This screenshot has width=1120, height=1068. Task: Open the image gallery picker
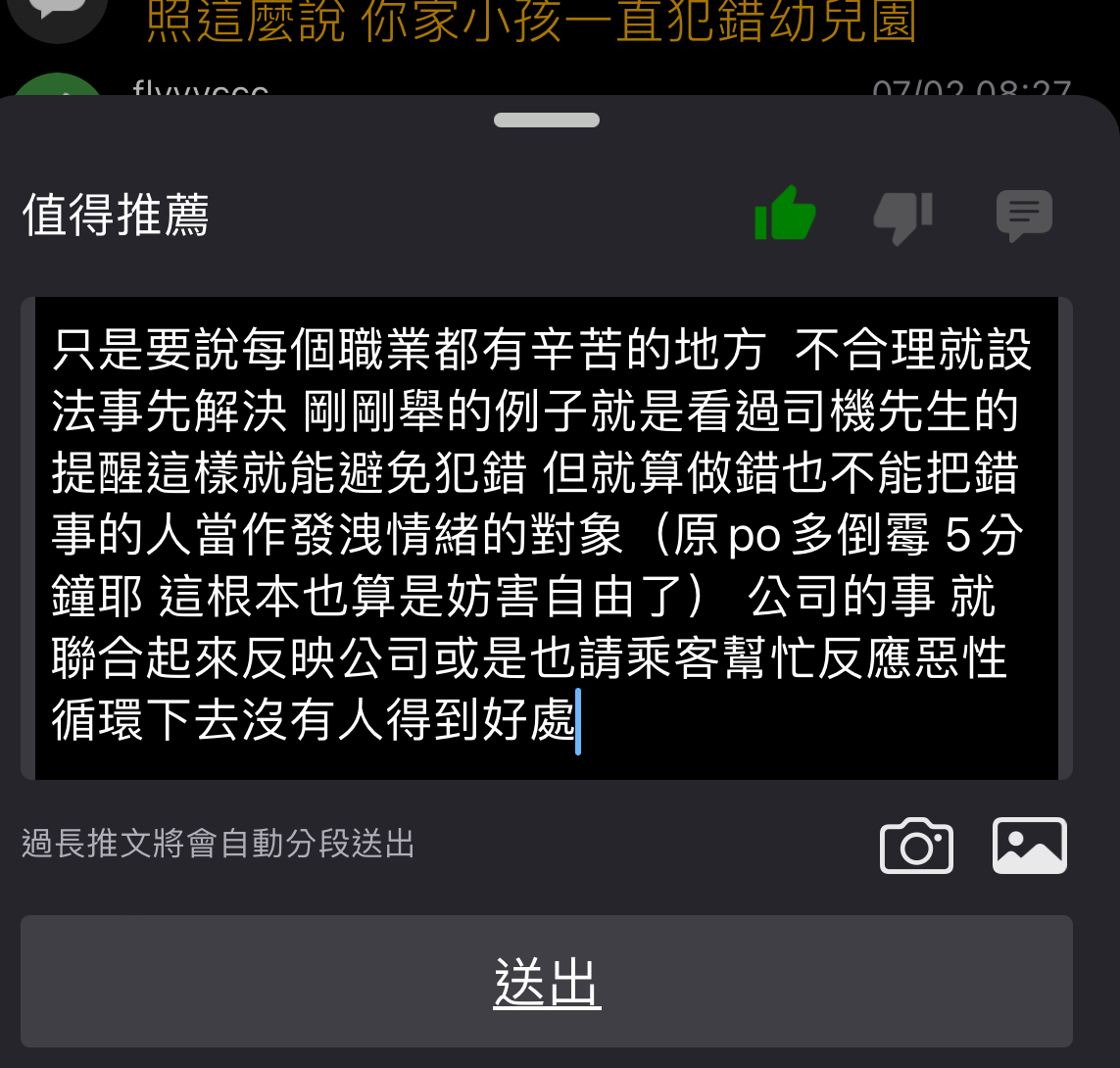pyautogui.click(x=1030, y=845)
